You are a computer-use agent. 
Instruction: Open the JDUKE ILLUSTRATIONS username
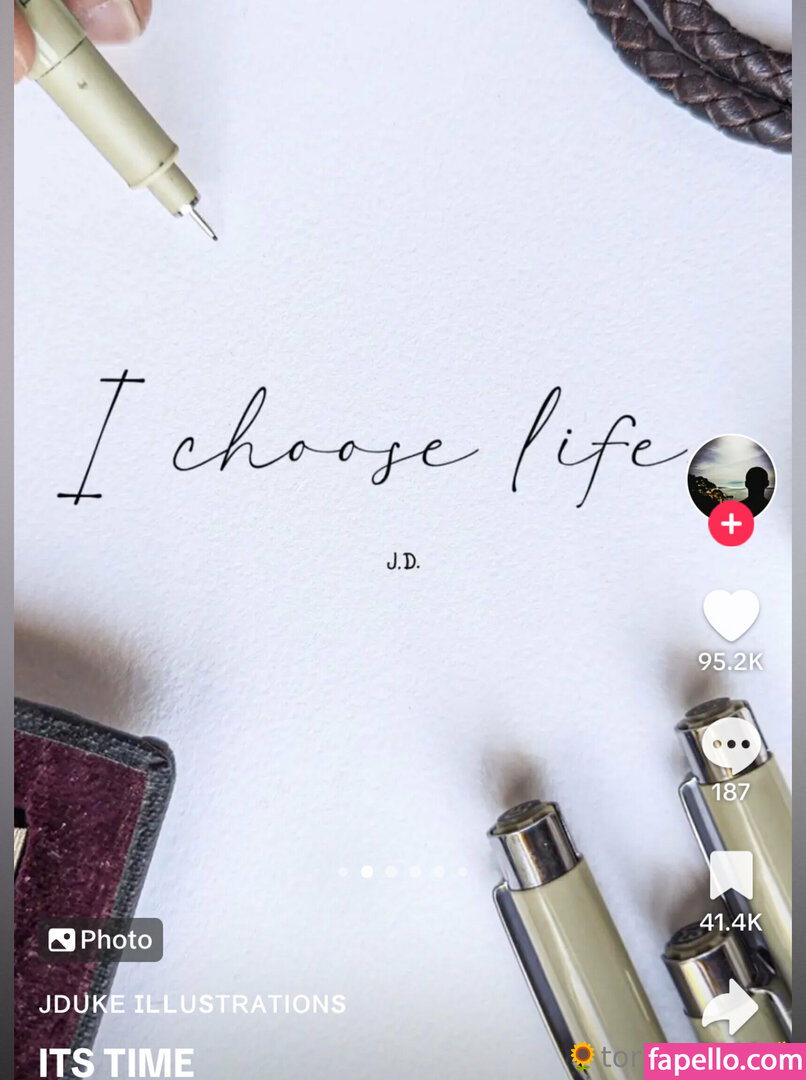[192, 1003]
